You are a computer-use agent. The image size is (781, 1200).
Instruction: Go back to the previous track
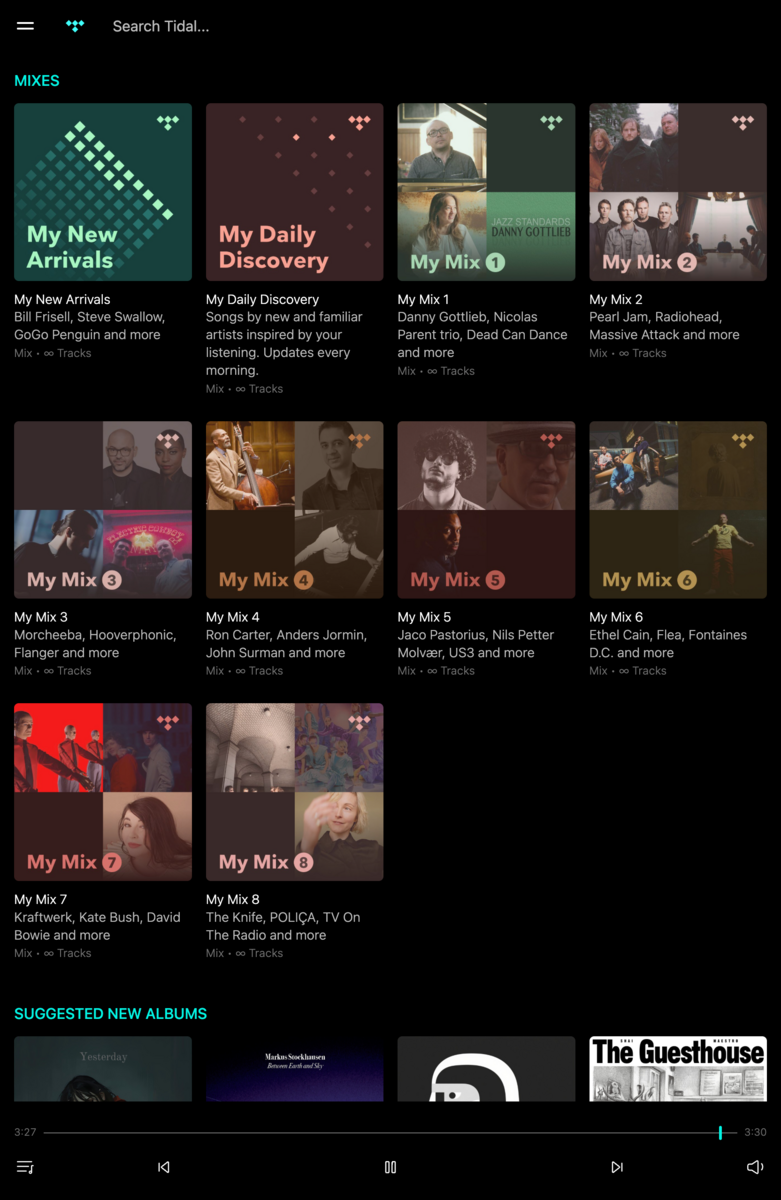tap(164, 1167)
